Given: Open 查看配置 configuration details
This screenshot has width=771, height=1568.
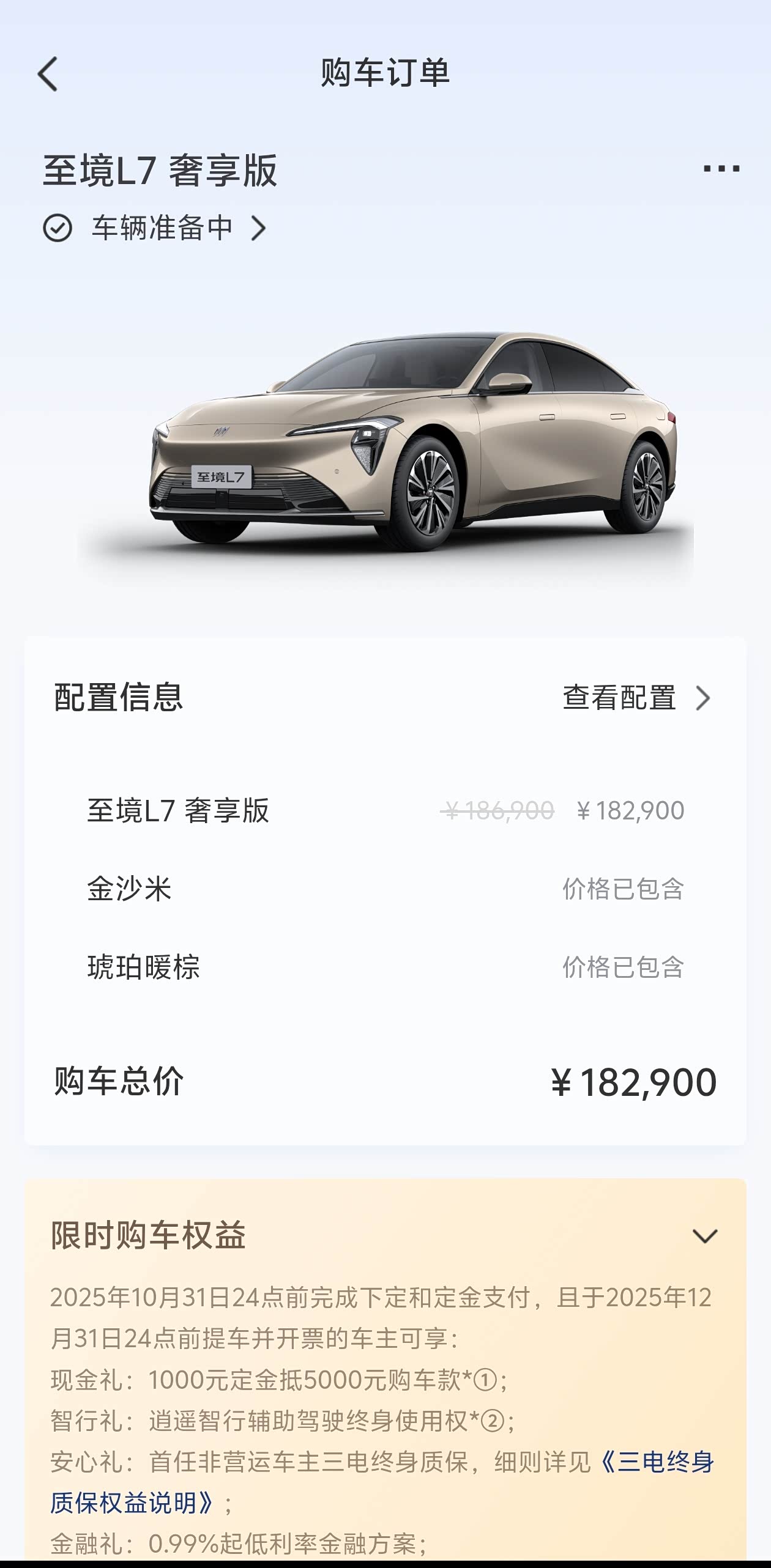Looking at the screenshot, I should click(620, 698).
